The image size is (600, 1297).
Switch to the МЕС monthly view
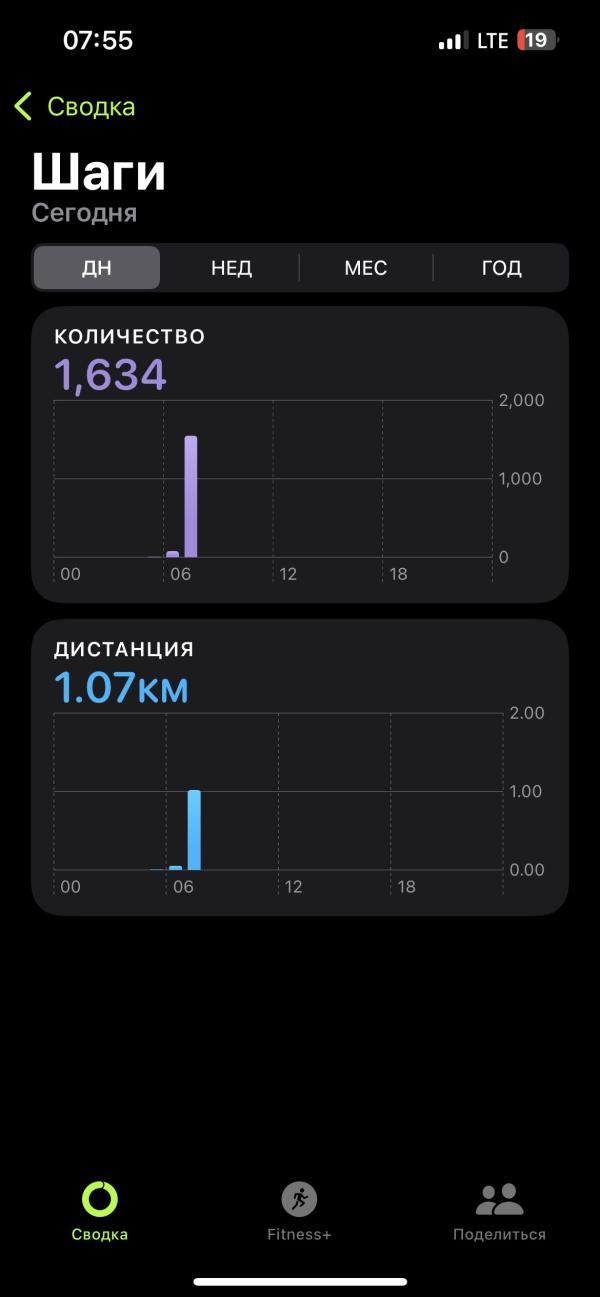point(365,268)
